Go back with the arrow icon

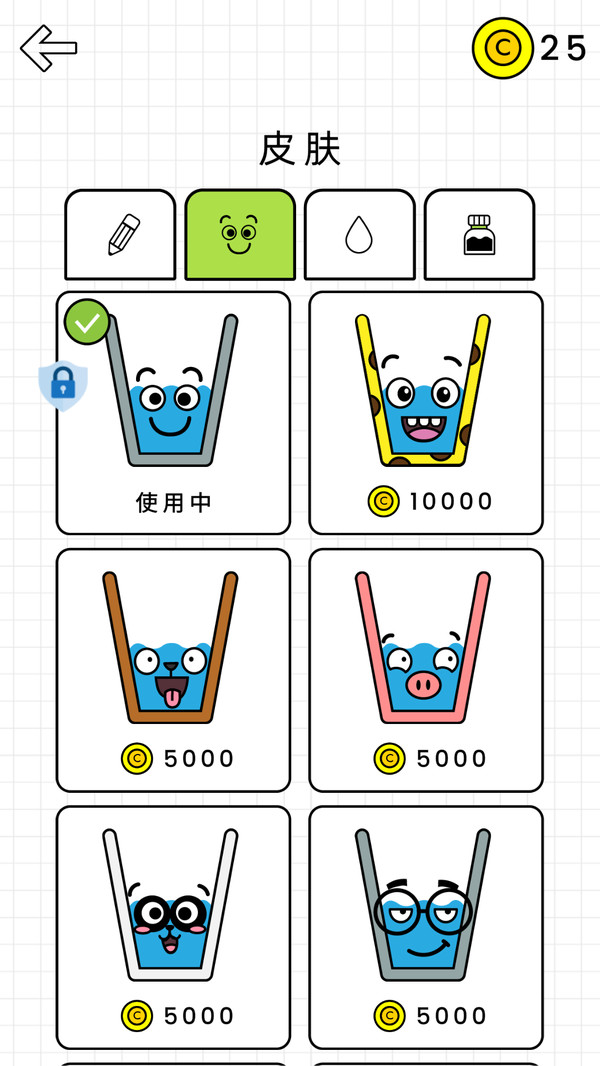(48, 48)
